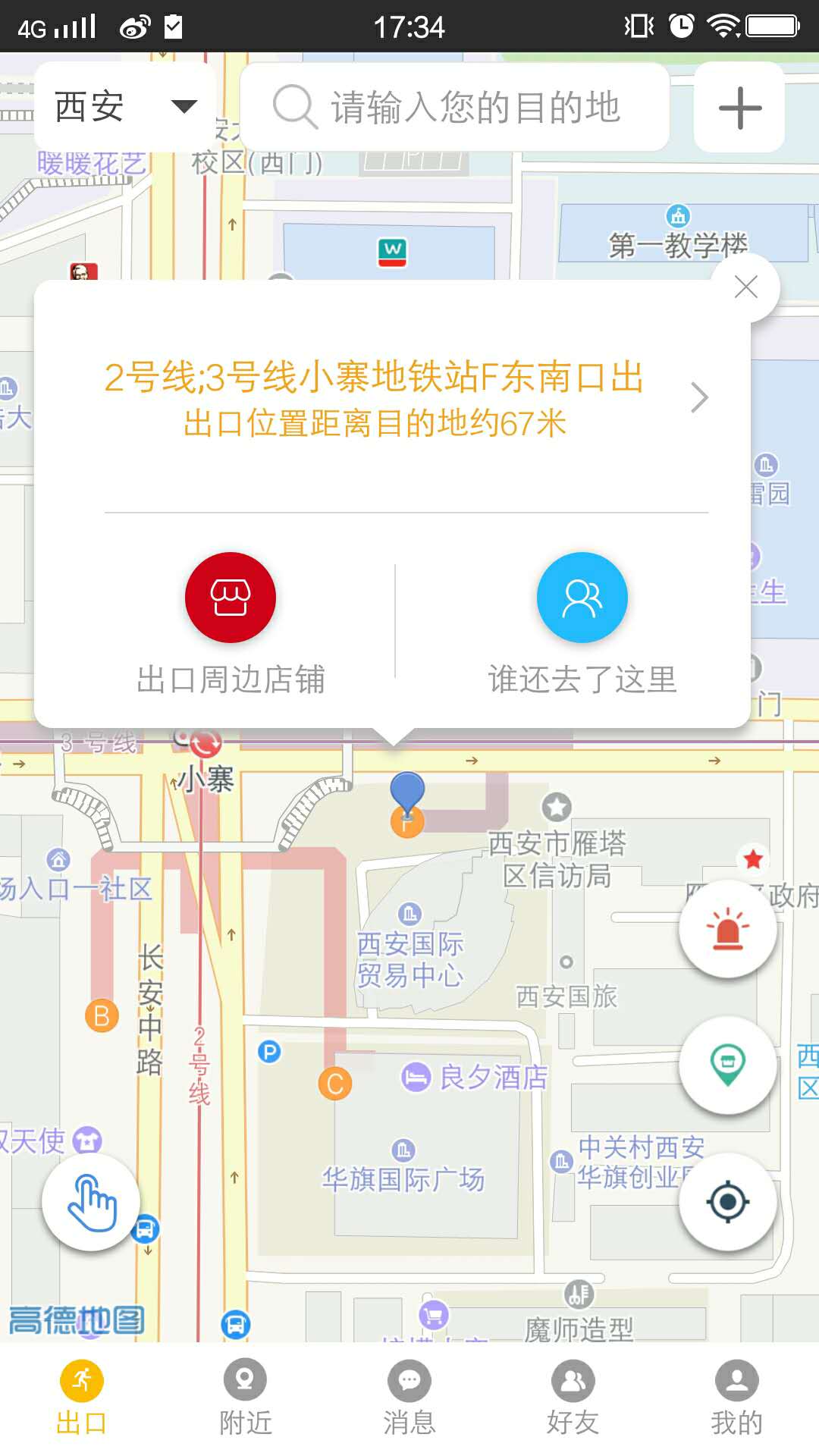Close the exit info popup
The width and height of the screenshot is (819, 1456).
coord(746,287)
